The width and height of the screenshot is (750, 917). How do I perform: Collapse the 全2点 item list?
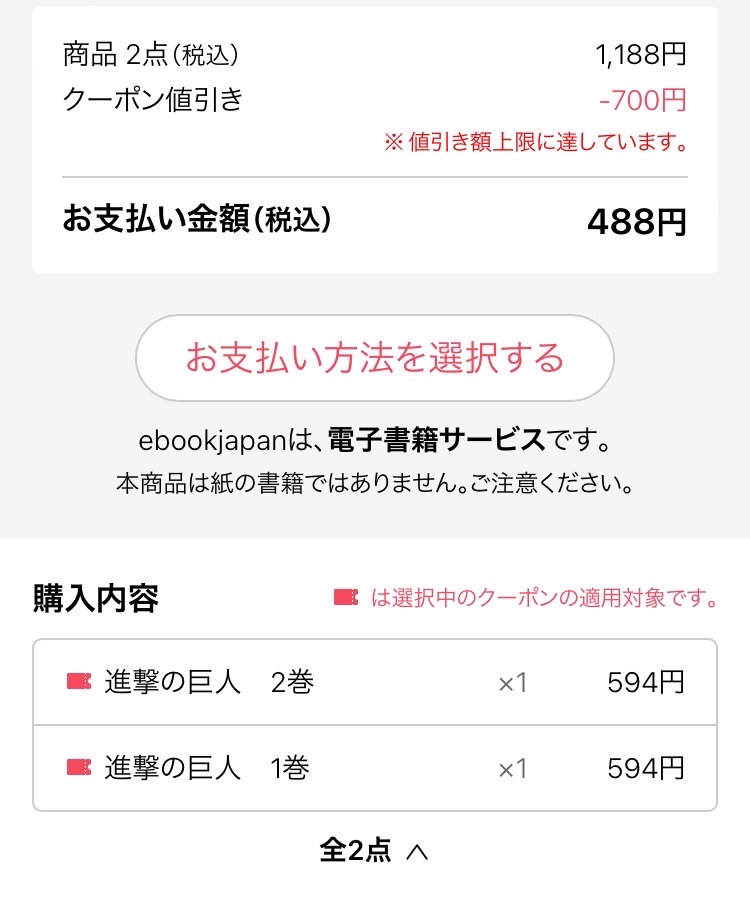coord(374,851)
